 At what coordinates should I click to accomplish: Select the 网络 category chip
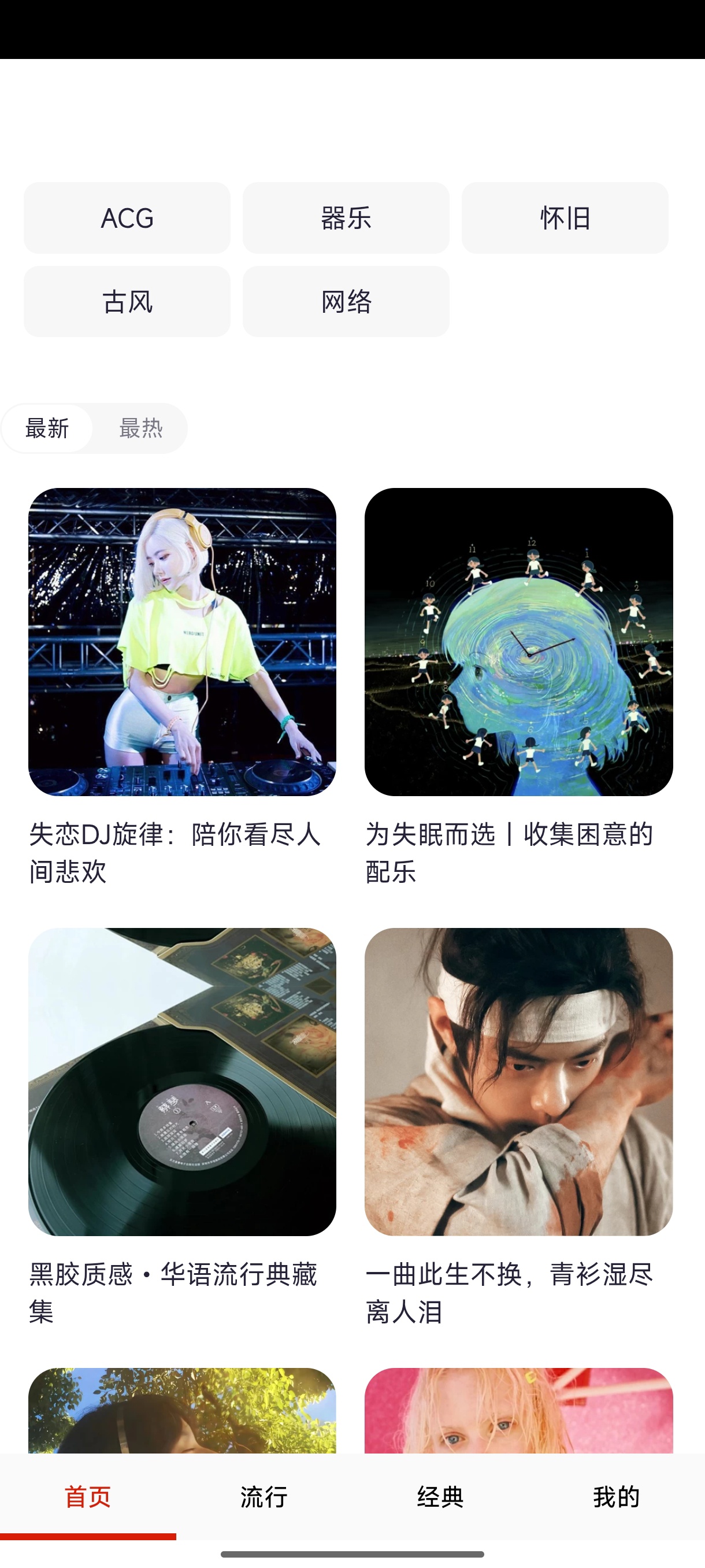[346, 301]
